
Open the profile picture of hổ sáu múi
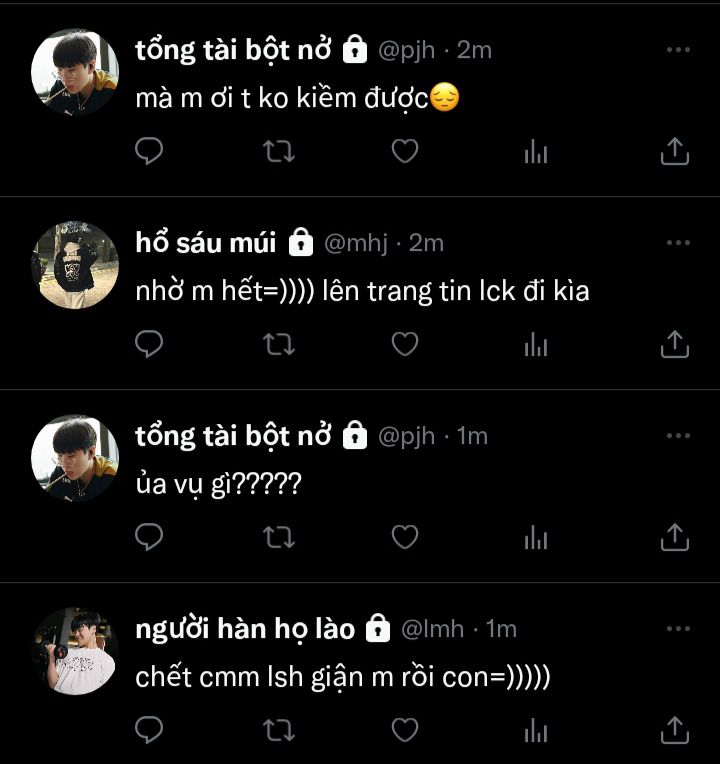tap(75, 265)
